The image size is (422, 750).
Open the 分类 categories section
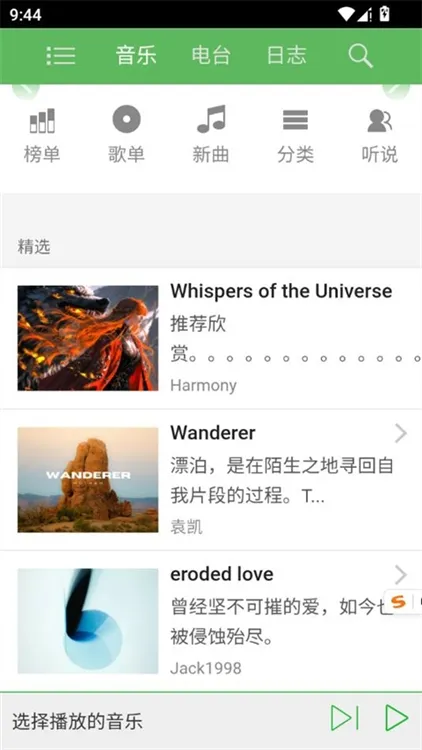pos(295,136)
